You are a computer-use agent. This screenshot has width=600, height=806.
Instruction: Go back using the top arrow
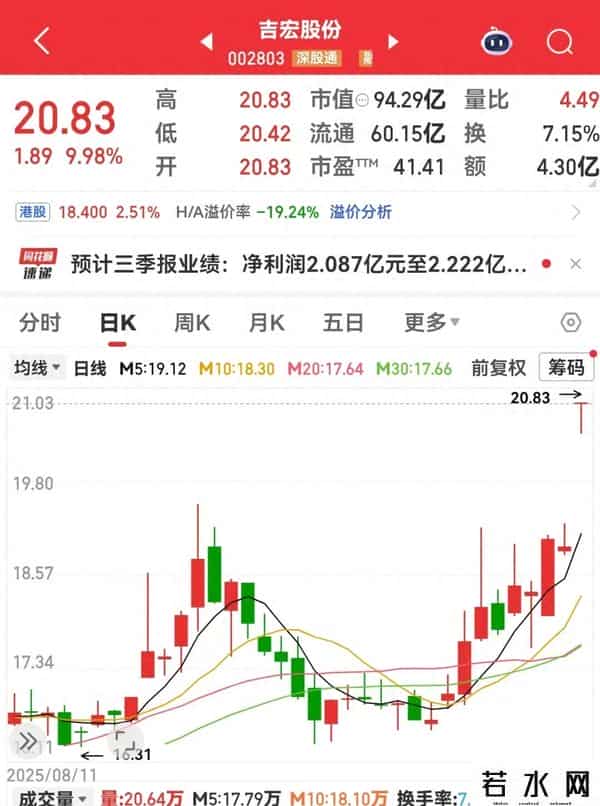(x=41, y=41)
